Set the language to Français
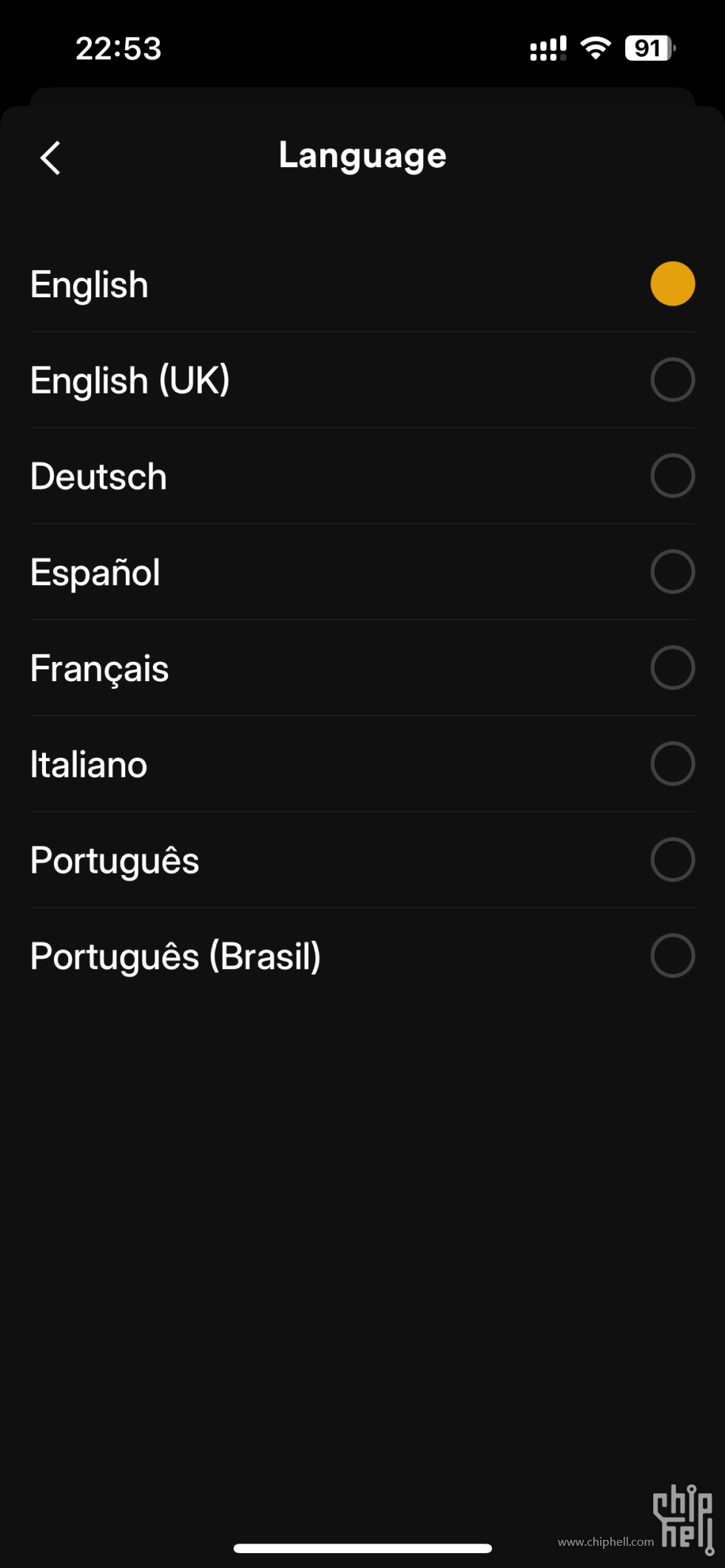Viewport: 725px width, 1568px height. (x=672, y=668)
